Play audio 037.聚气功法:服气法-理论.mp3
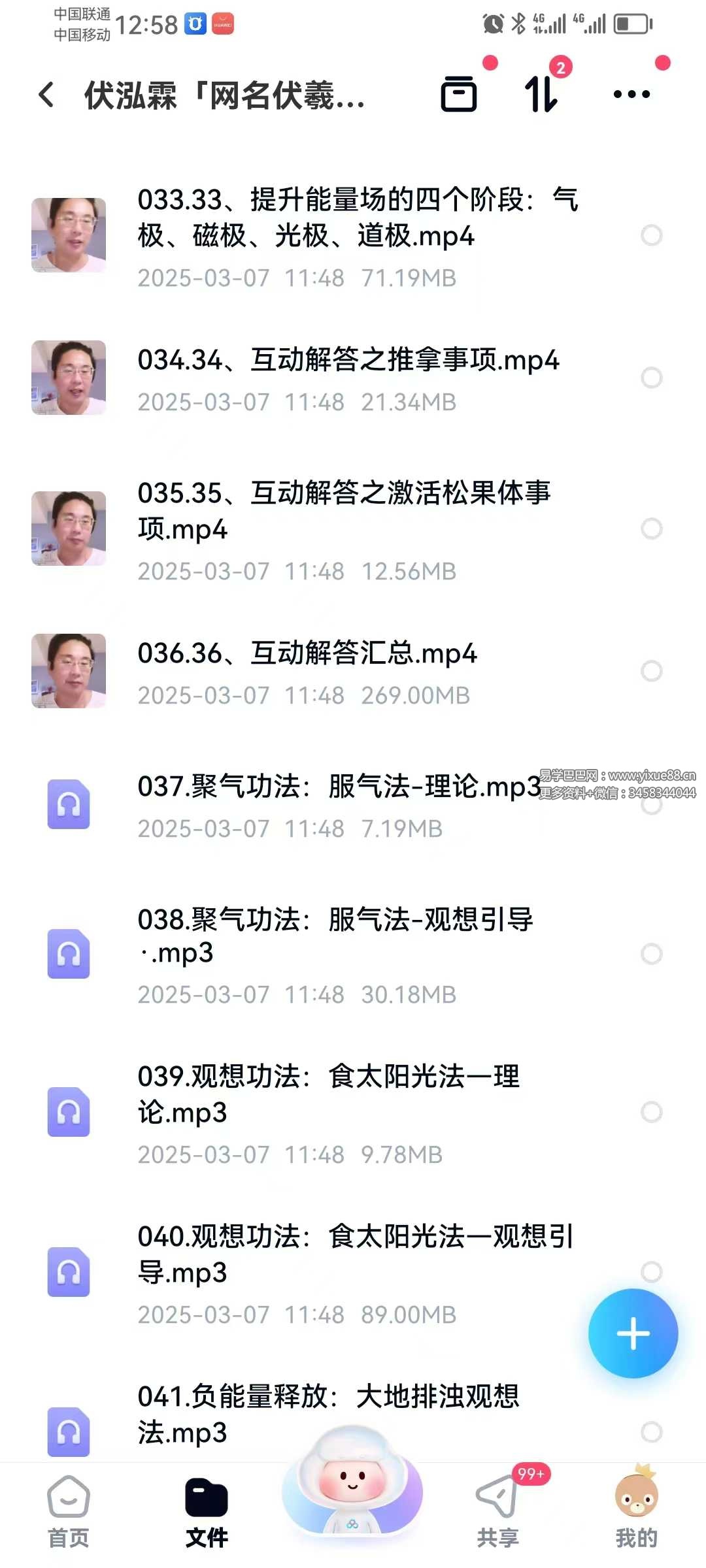 [339, 787]
